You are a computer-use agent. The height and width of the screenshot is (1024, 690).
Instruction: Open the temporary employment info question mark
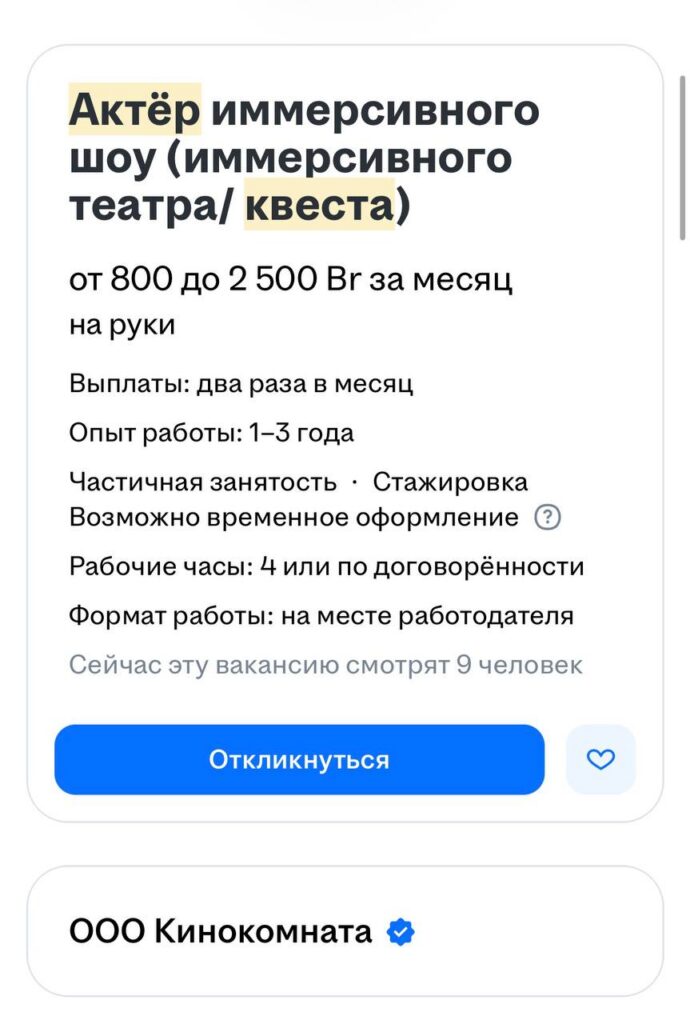pyautogui.click(x=548, y=518)
